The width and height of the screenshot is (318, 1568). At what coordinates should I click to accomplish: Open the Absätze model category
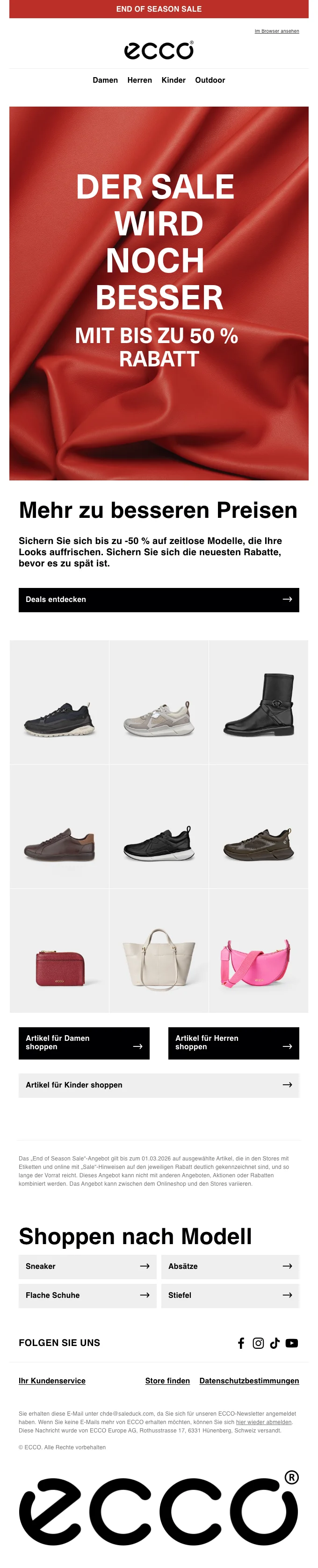pos(230,1266)
